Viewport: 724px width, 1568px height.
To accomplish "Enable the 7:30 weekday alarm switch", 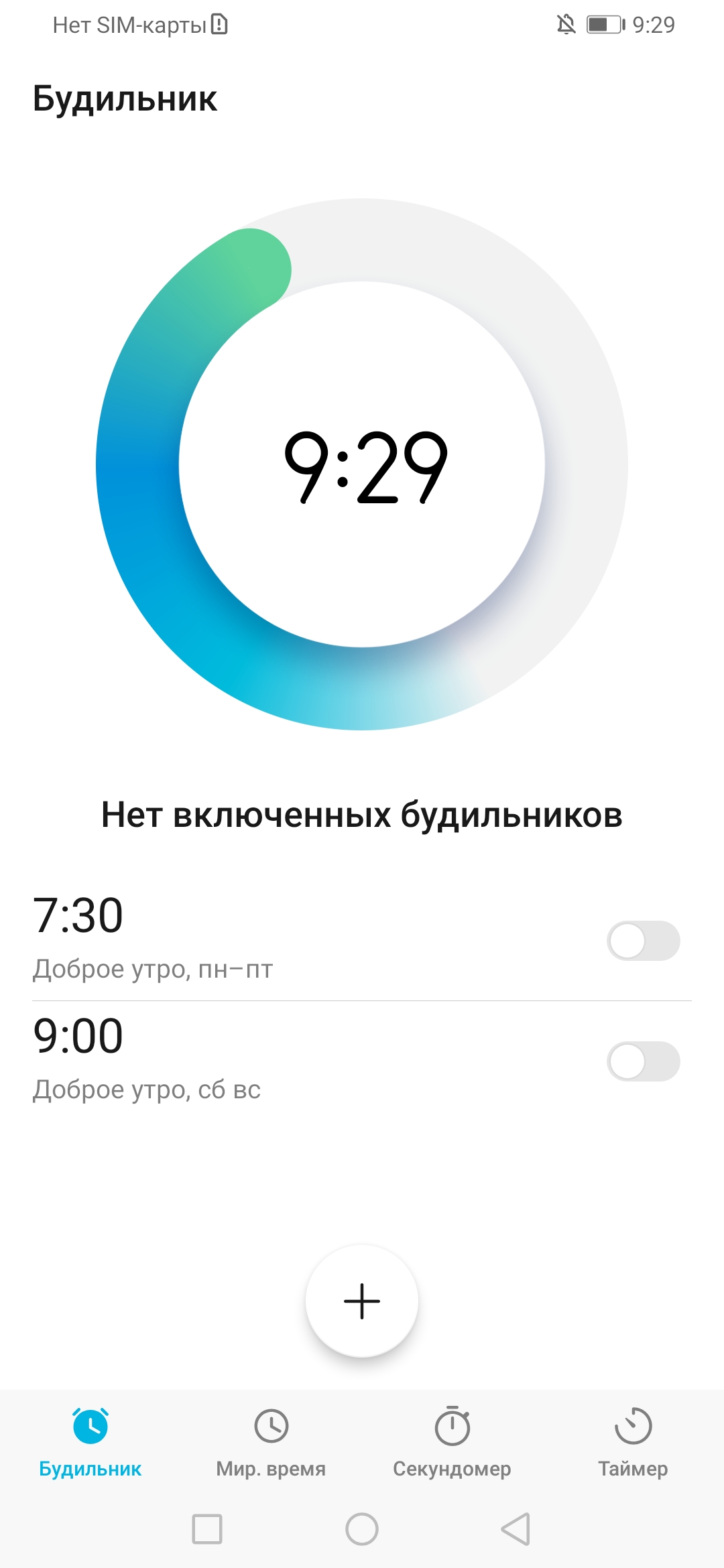I will (644, 941).
